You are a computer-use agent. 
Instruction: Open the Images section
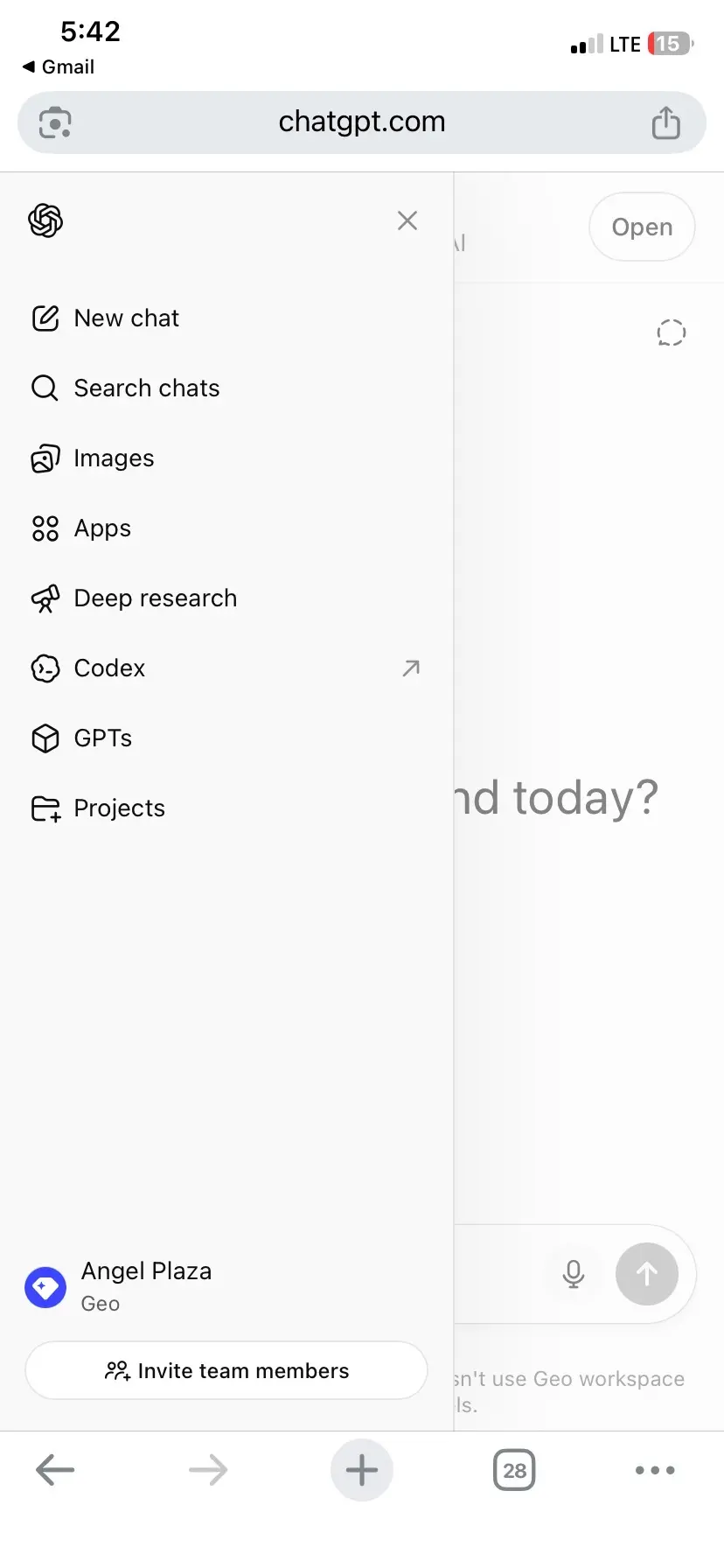tap(226, 458)
